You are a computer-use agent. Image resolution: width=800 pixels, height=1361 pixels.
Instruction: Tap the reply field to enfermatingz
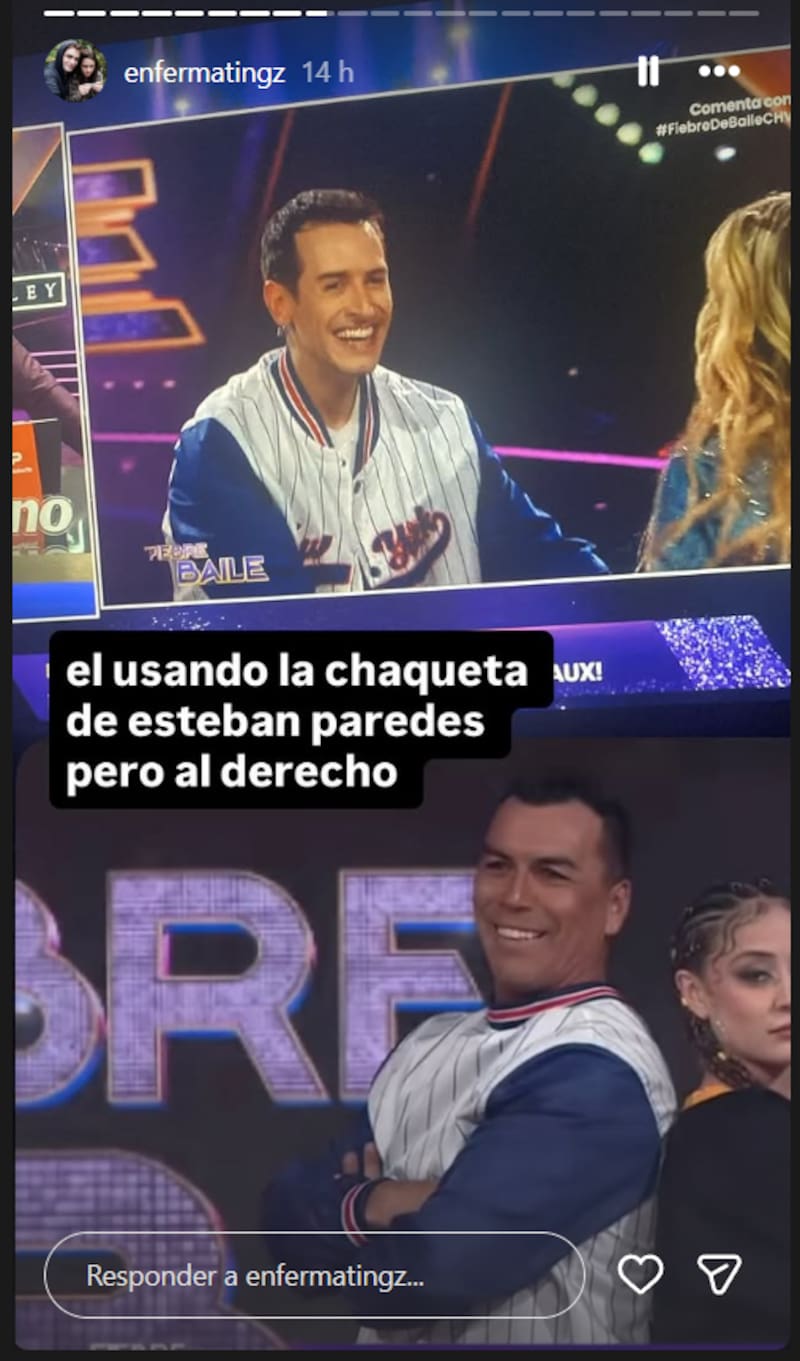coord(314,1275)
